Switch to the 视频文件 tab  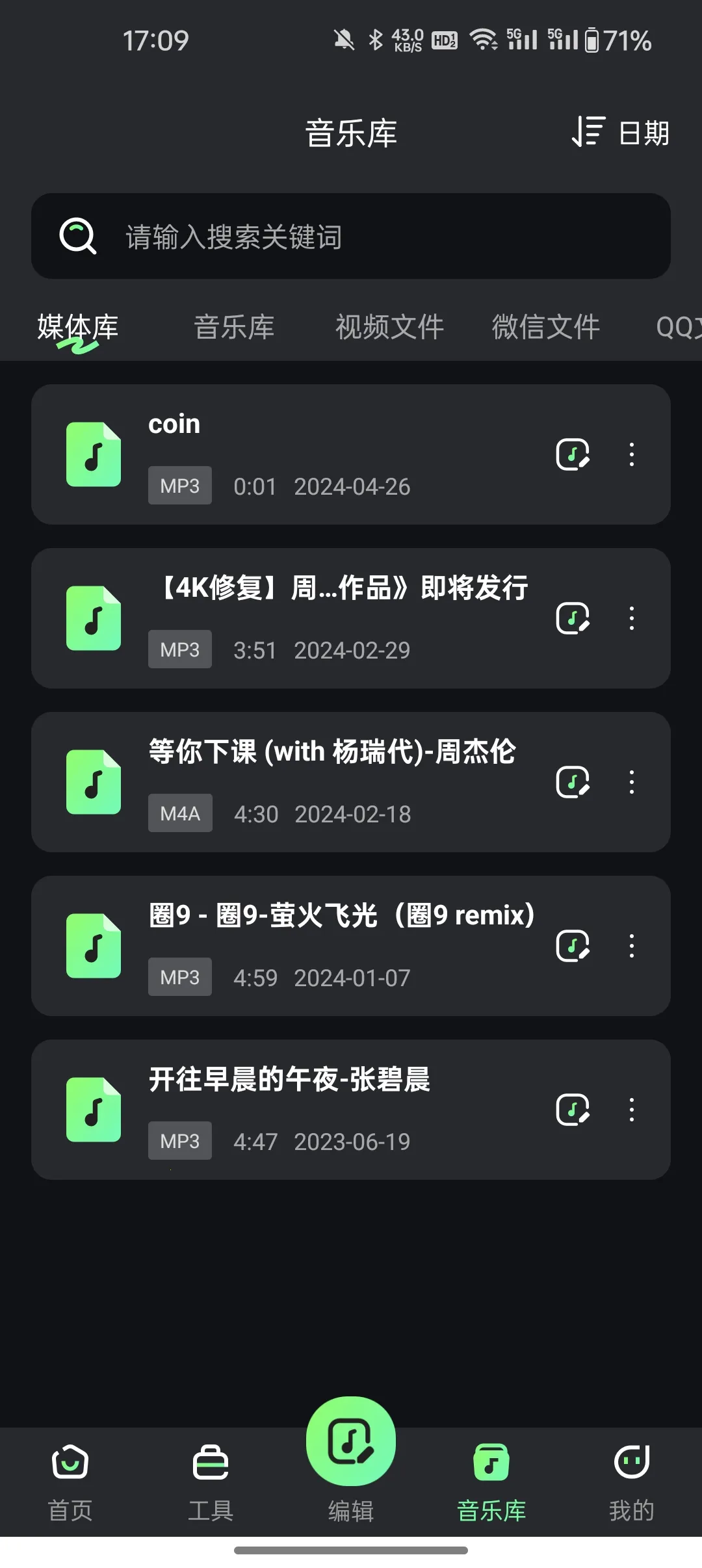pyautogui.click(x=389, y=327)
